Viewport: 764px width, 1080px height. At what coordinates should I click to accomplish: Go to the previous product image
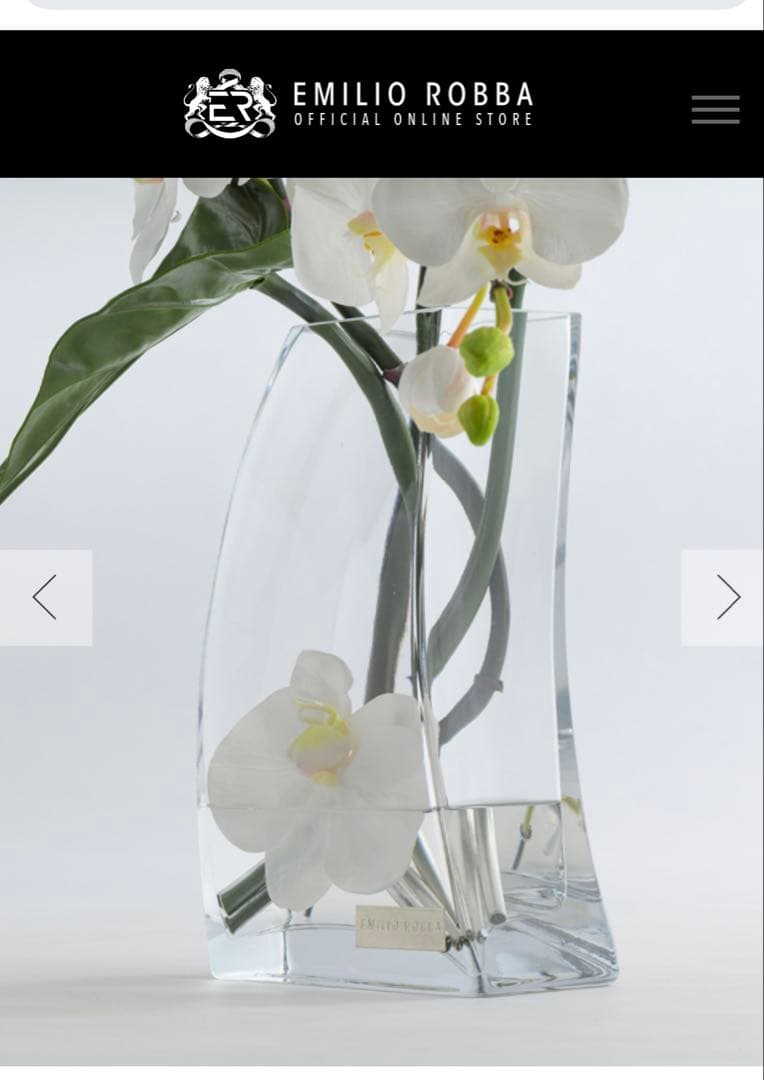click(x=45, y=598)
